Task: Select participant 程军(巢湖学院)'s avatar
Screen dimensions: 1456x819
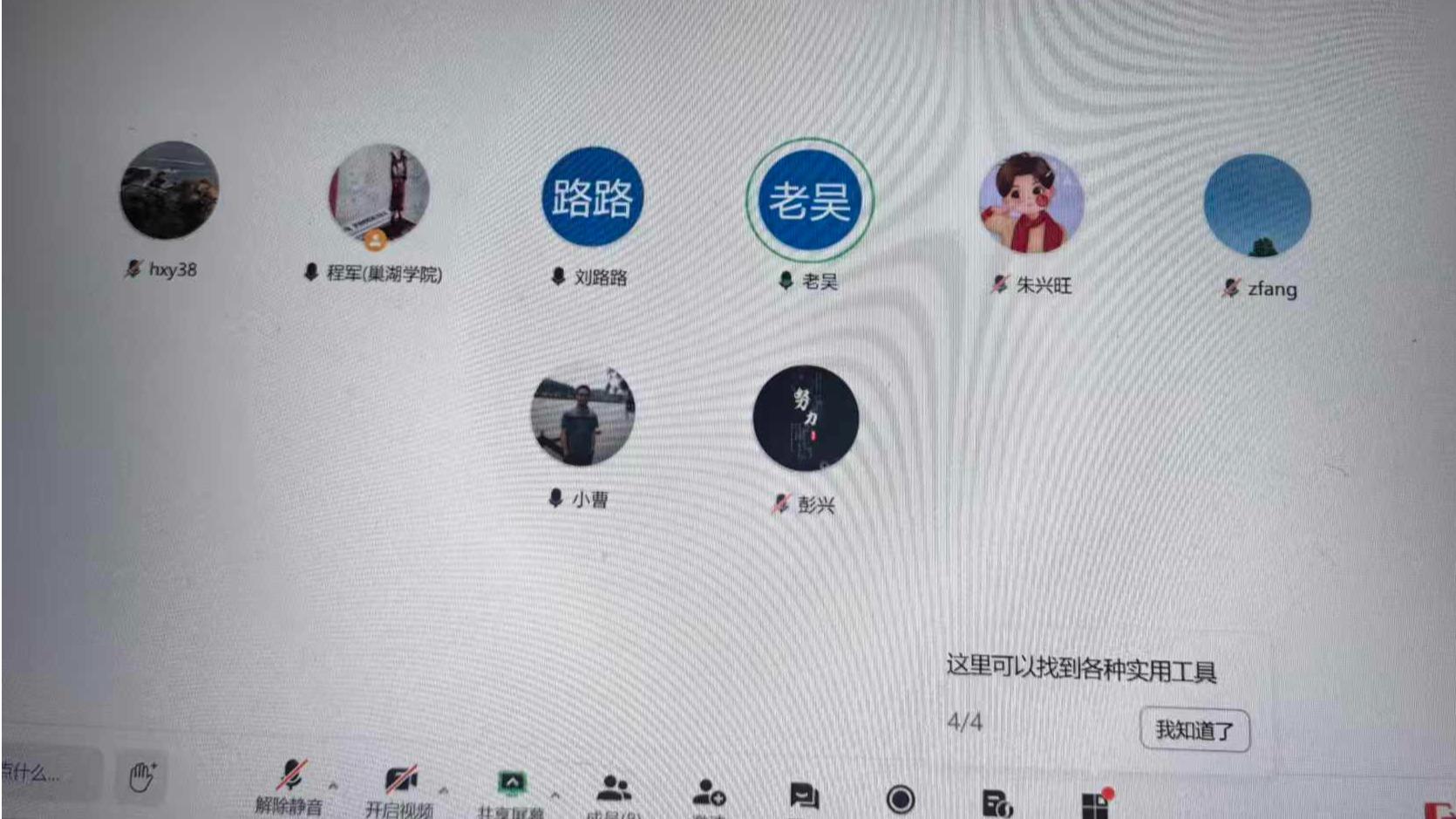Action: (379, 194)
